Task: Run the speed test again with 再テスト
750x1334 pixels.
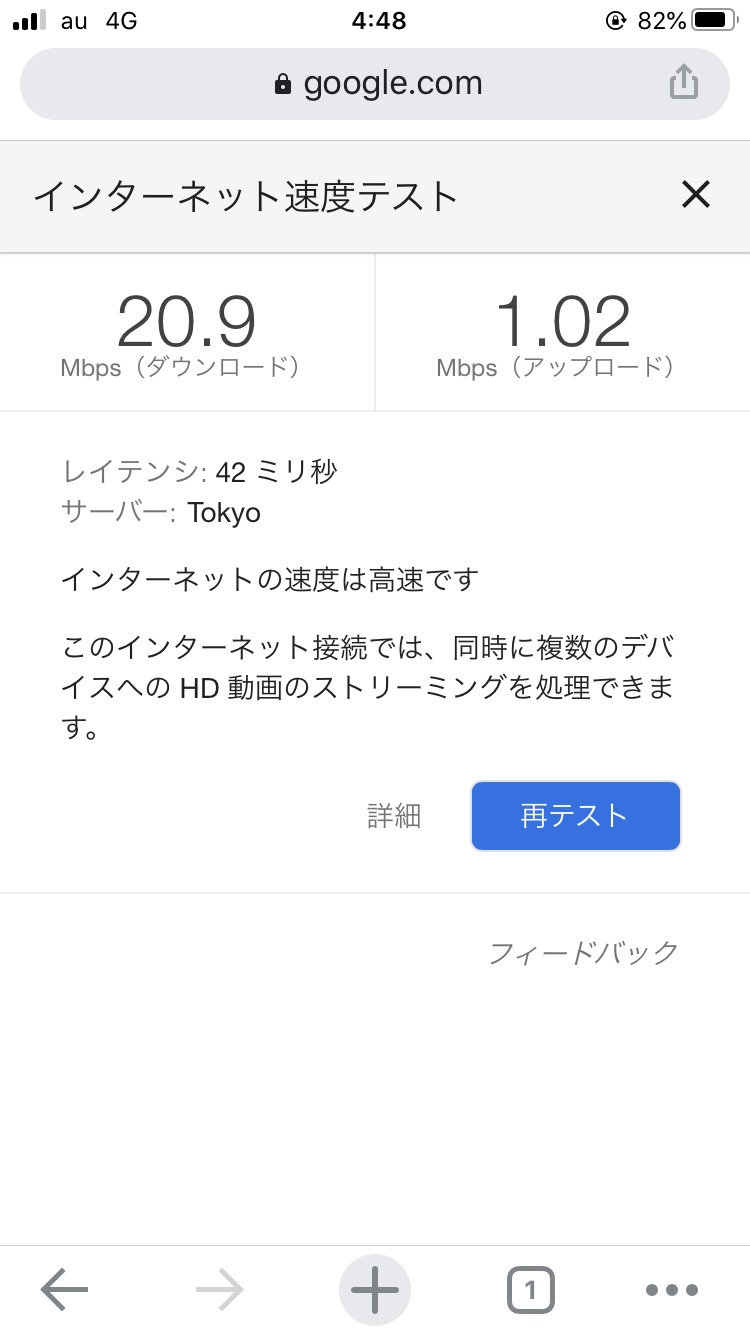Action: 575,816
